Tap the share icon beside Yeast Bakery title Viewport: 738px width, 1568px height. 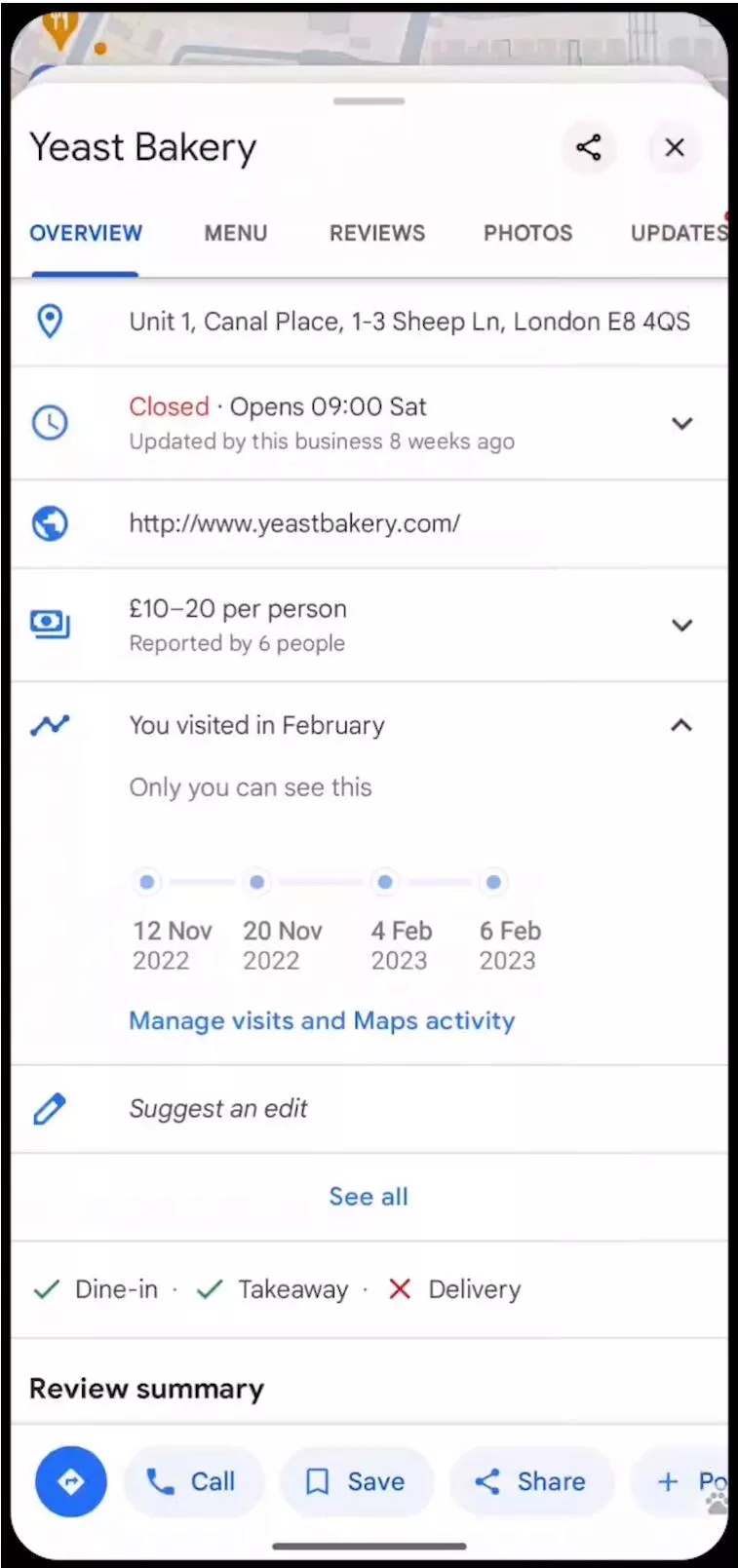[588, 148]
